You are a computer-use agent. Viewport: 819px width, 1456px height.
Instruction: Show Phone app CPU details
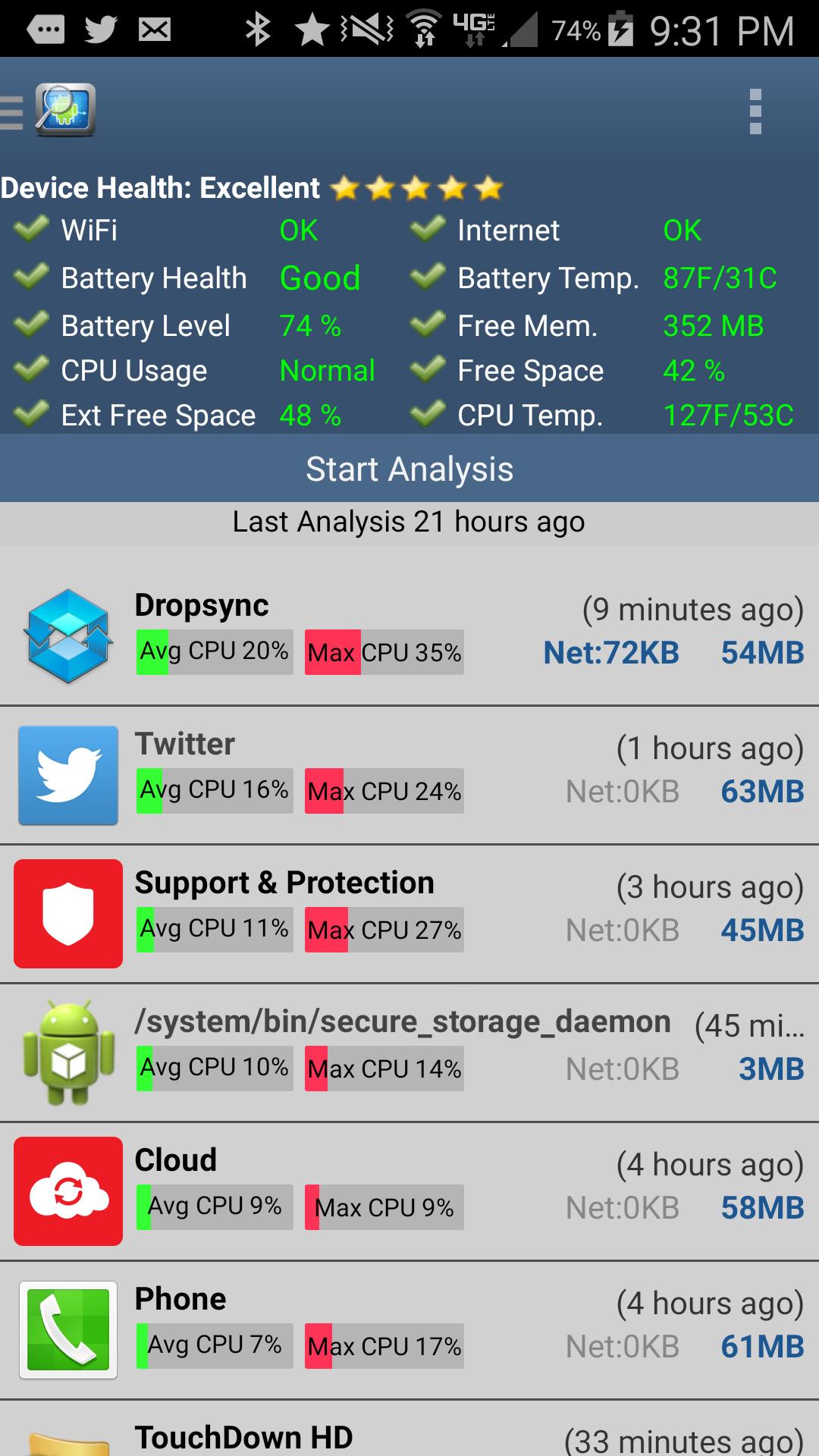[x=409, y=1330]
